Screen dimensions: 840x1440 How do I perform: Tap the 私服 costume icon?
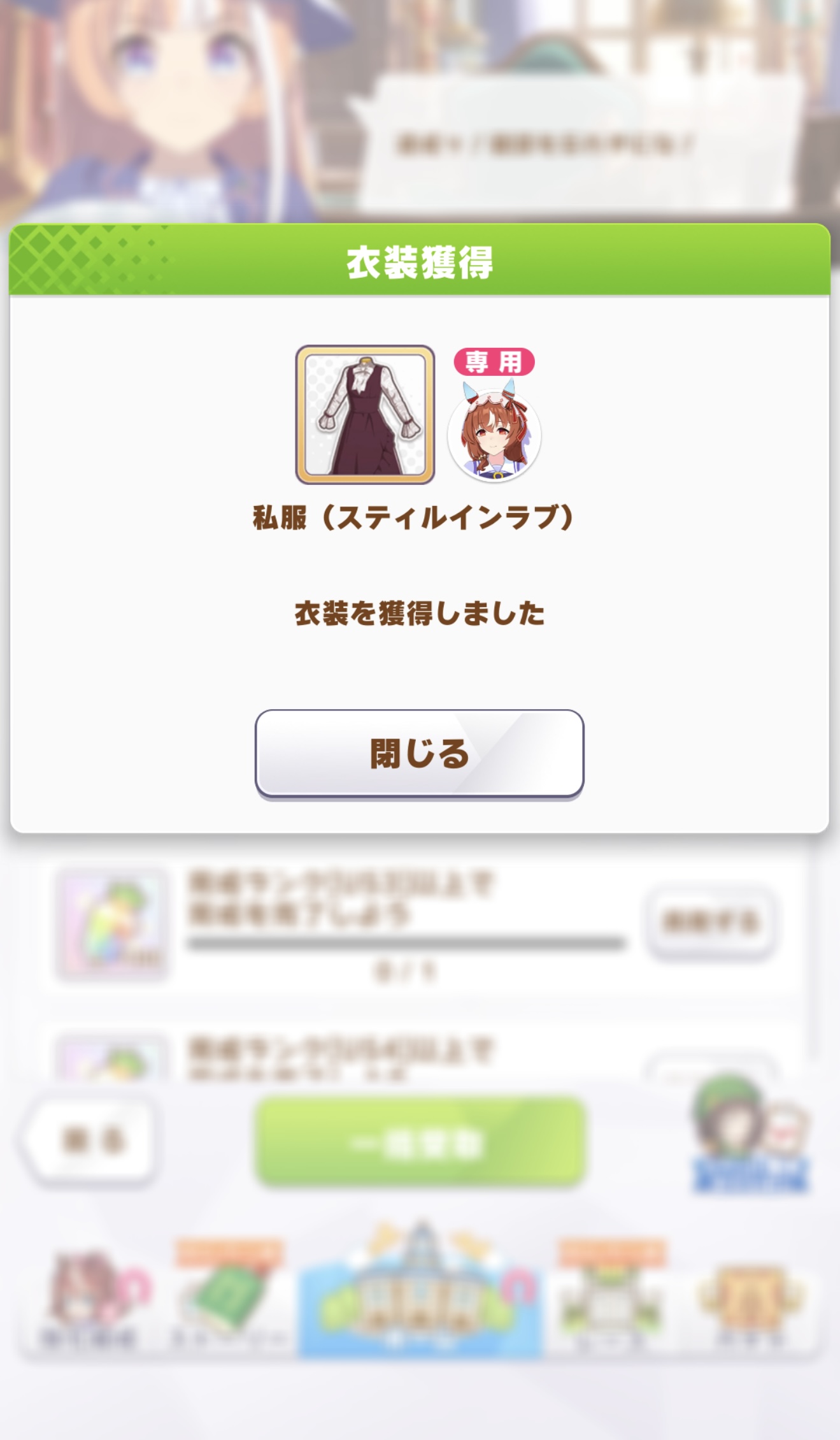pos(365,415)
